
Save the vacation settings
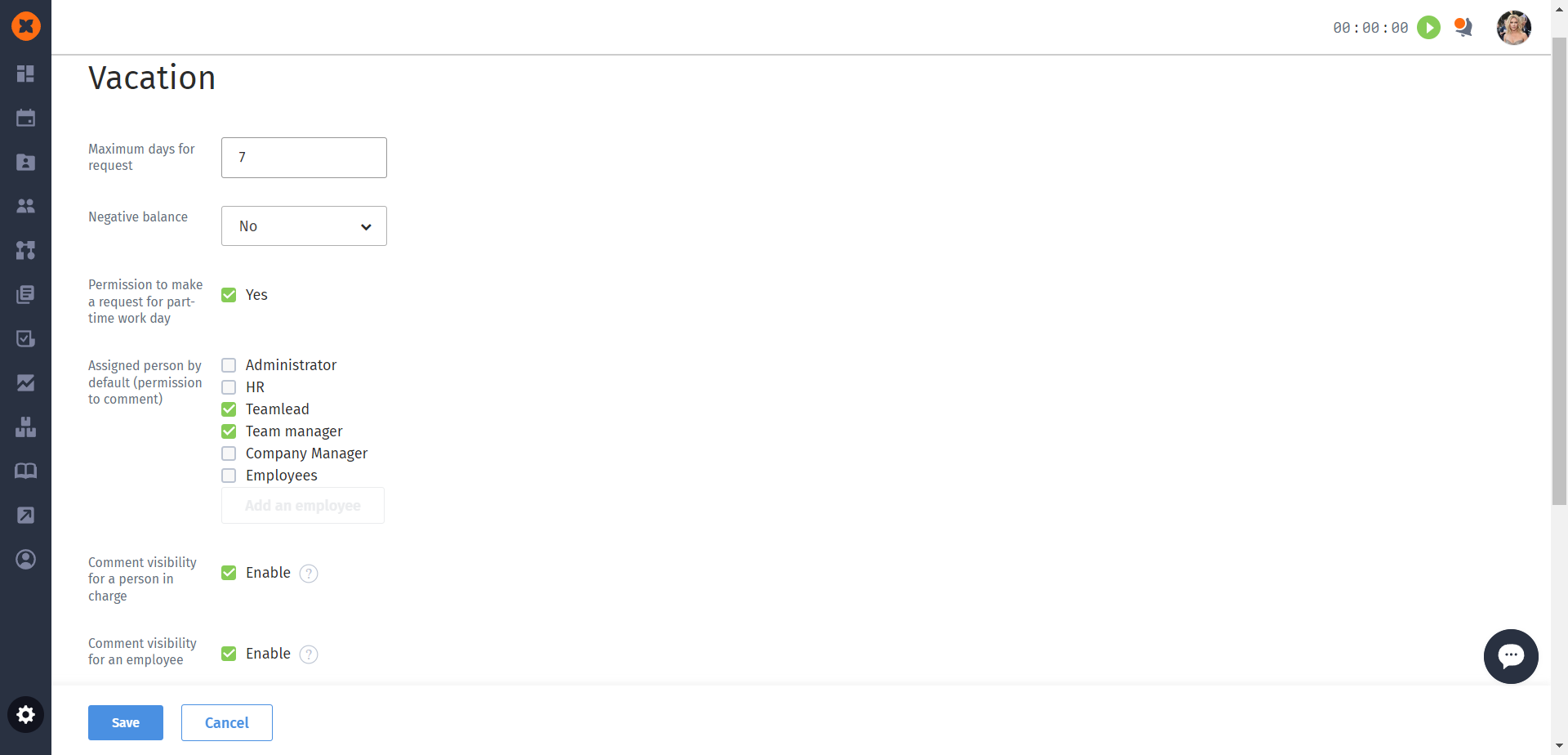[125, 722]
